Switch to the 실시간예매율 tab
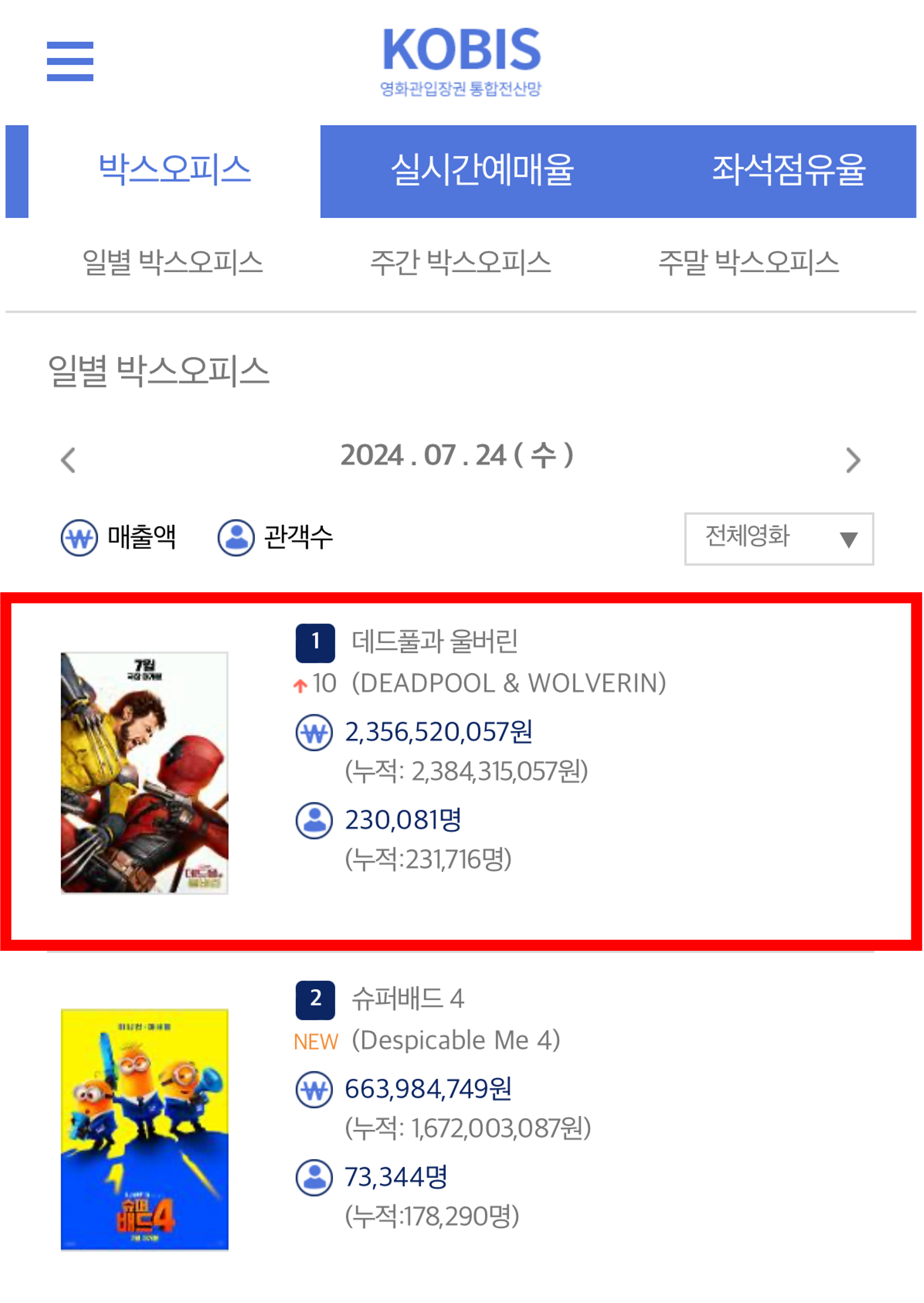 482,171
